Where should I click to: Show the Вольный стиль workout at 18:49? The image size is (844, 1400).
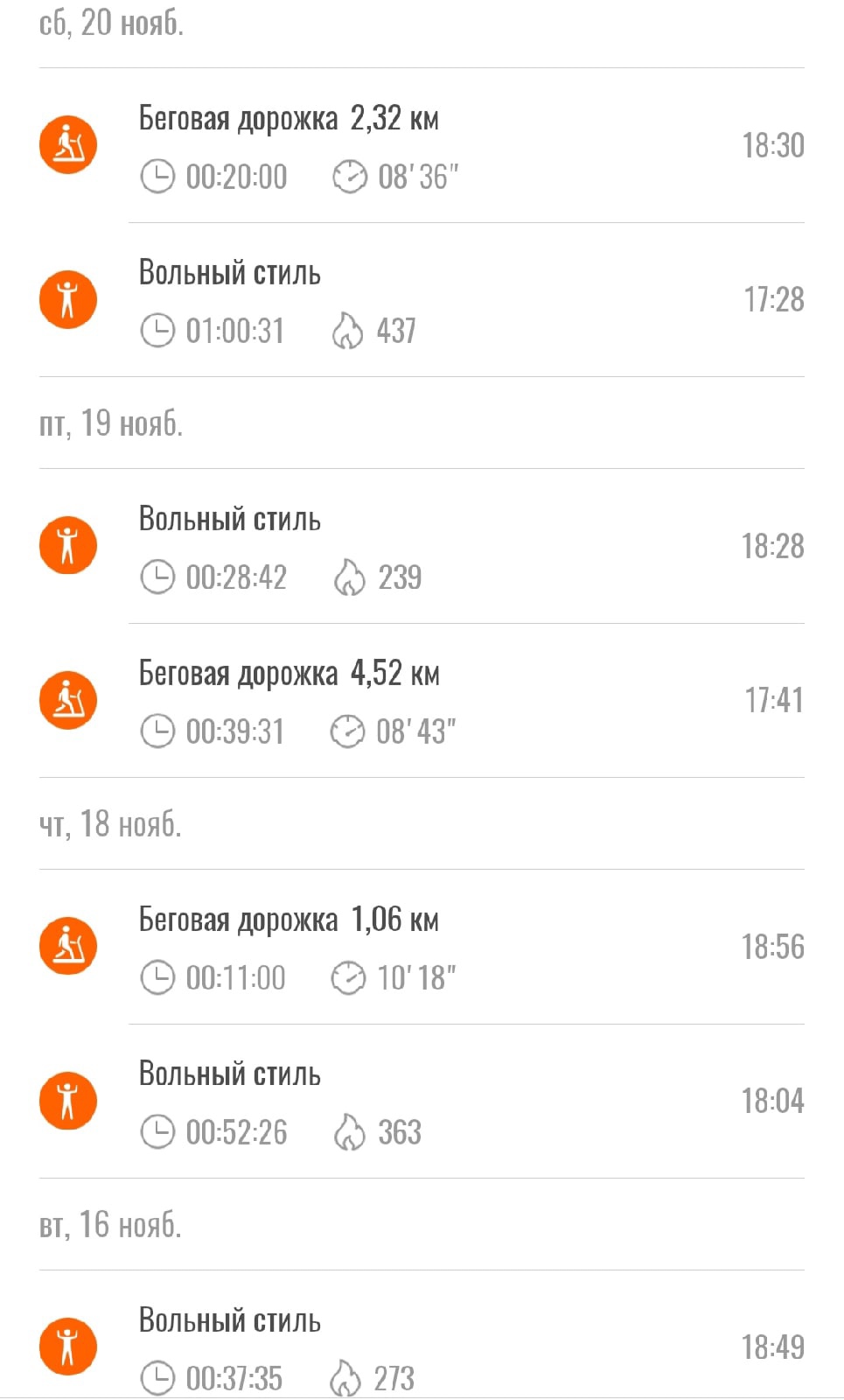coord(420,1347)
